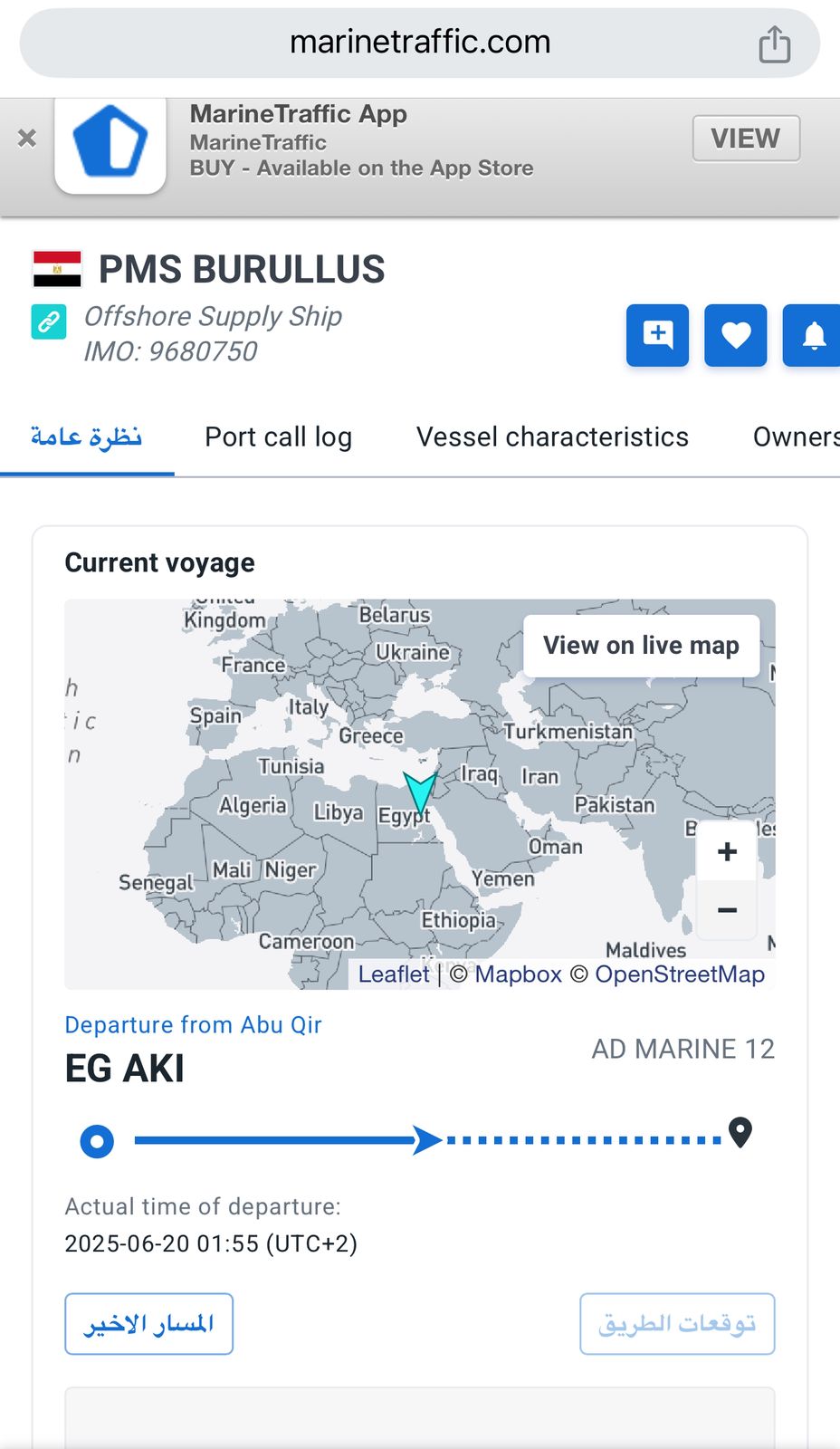Open the Departure from Abu Qir link
Screen dimensions: 840x1449
[193, 1025]
